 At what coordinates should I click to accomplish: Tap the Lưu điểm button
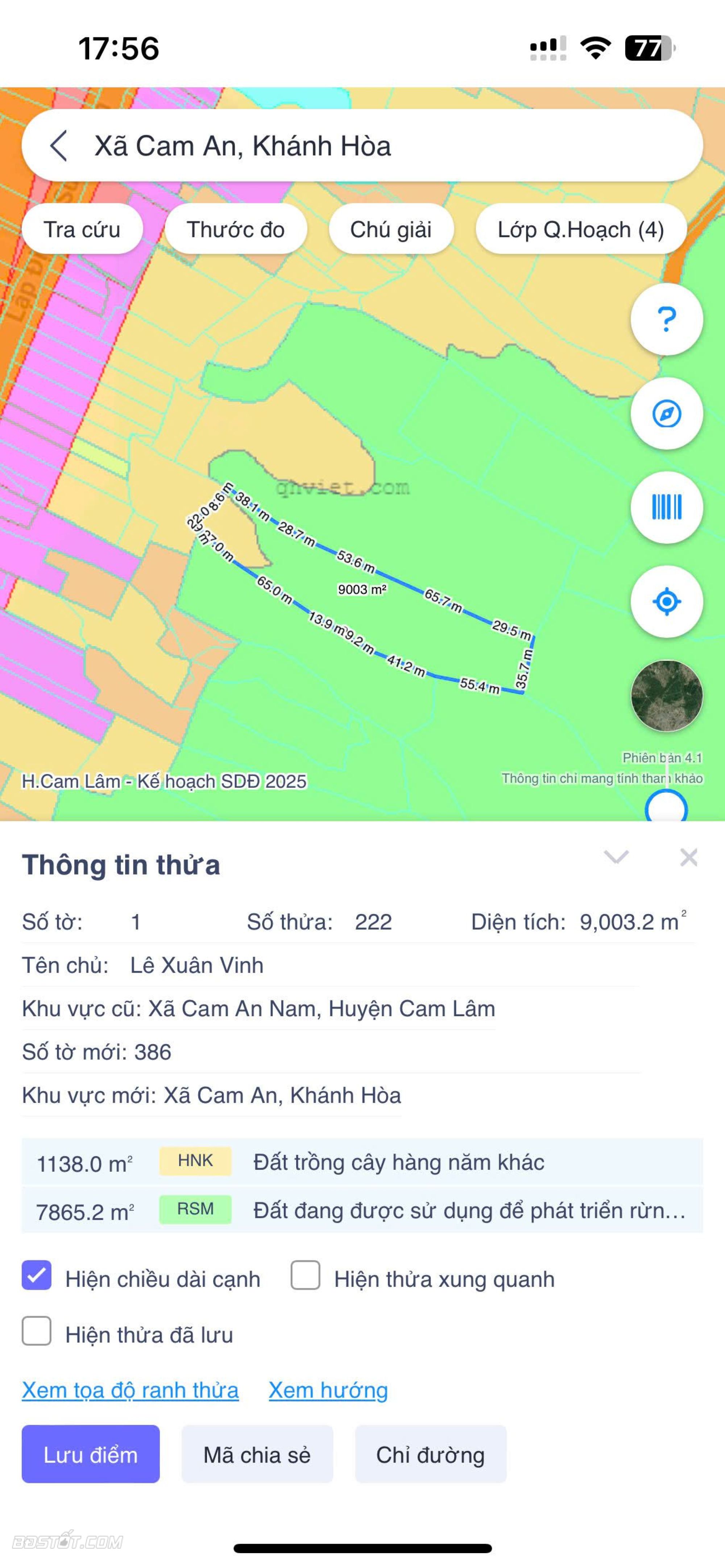(x=91, y=1454)
